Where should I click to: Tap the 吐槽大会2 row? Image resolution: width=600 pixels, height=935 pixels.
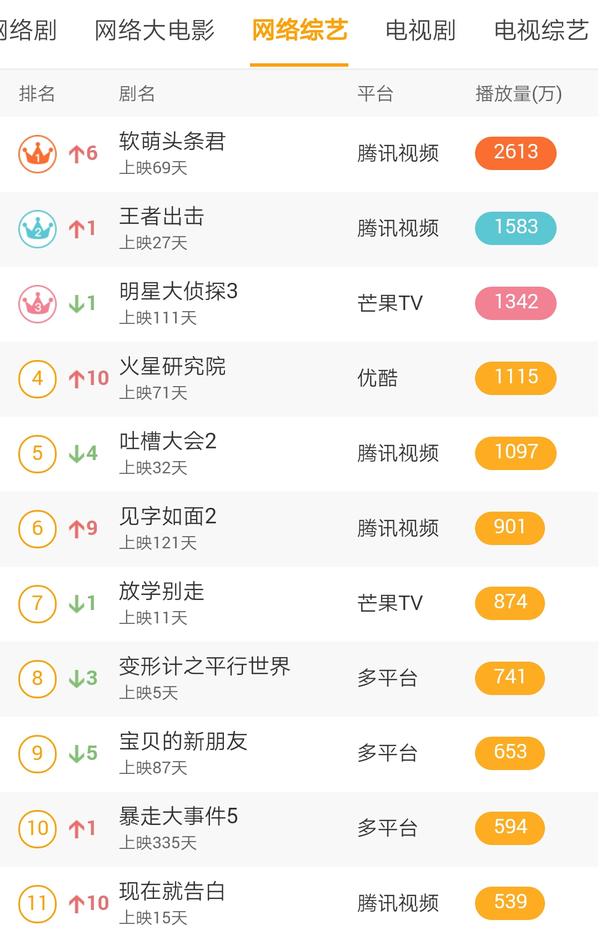tap(168, 442)
